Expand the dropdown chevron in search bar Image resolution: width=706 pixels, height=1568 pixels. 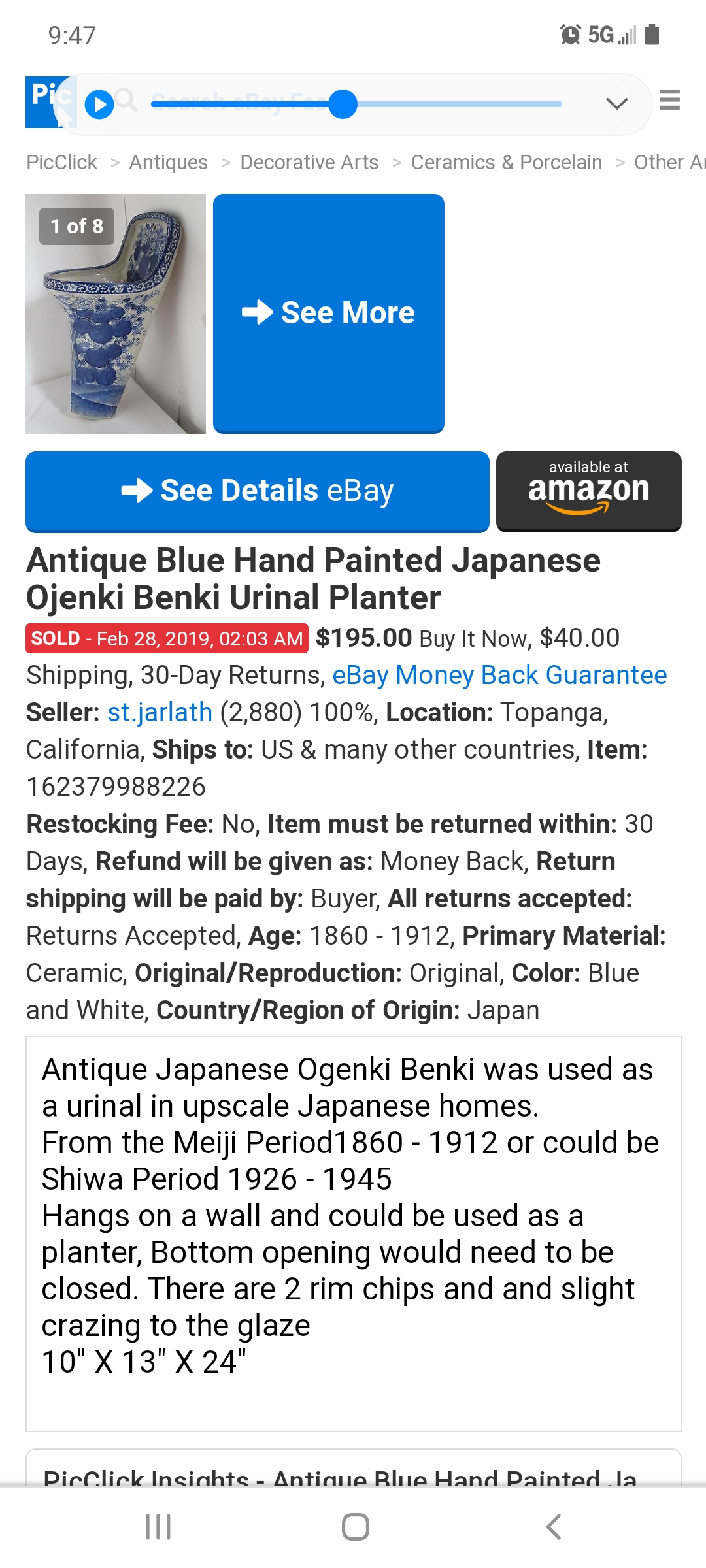coord(616,104)
